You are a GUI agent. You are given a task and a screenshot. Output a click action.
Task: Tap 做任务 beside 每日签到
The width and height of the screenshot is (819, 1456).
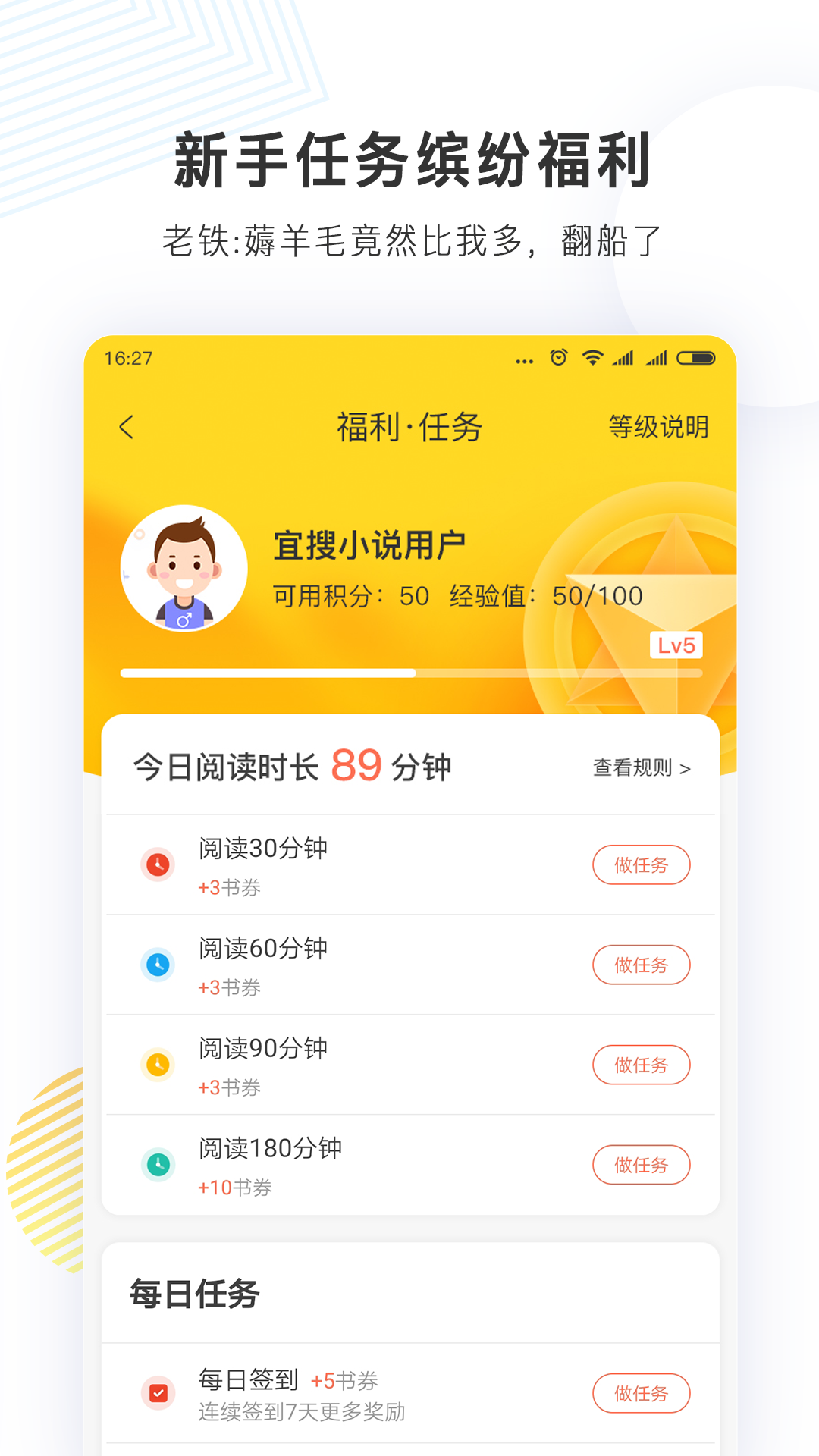point(642,1393)
